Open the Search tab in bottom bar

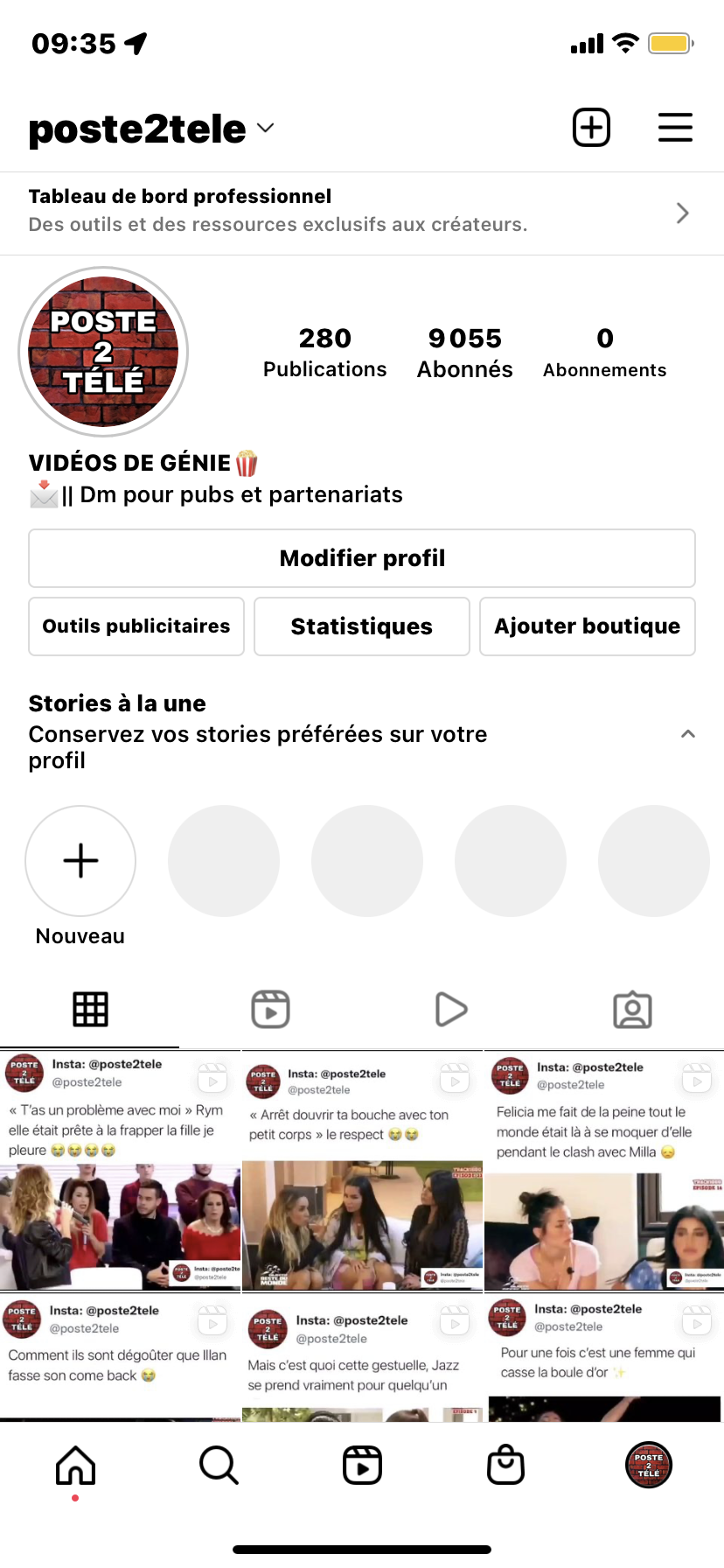point(219,1465)
